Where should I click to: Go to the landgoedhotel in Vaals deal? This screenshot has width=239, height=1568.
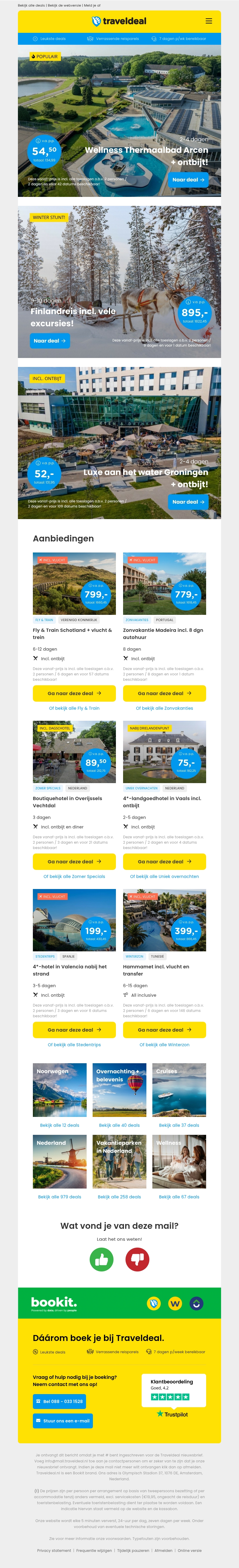coord(164,861)
